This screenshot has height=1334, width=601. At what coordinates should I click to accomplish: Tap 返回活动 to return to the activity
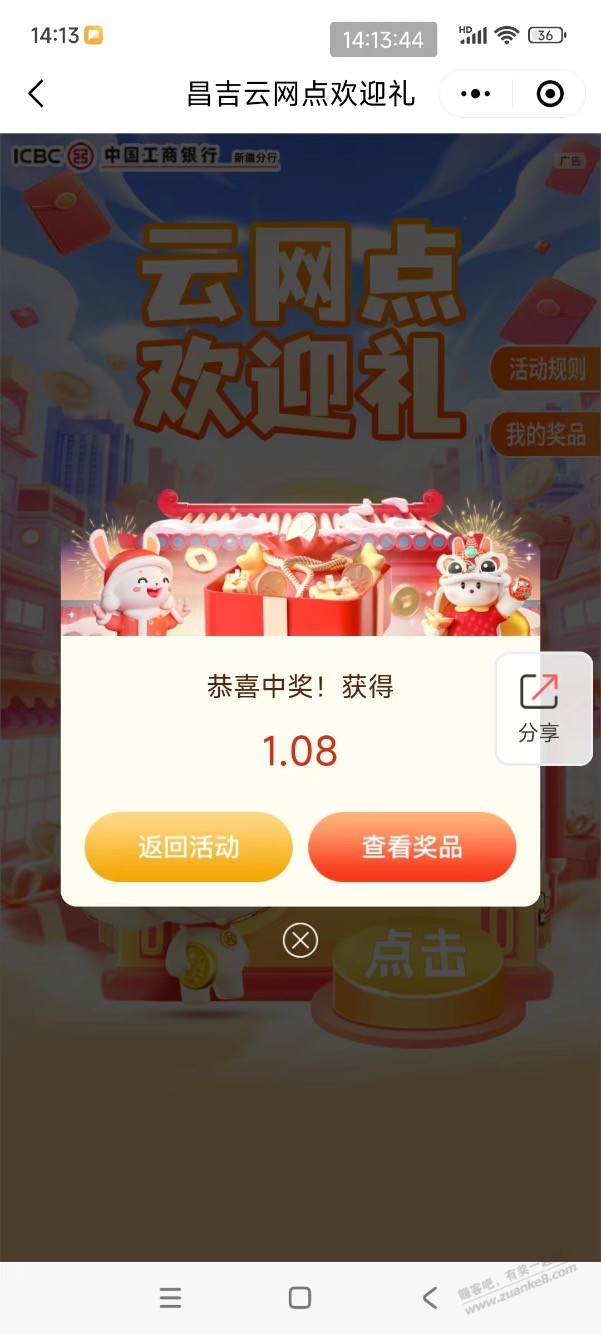[188, 847]
